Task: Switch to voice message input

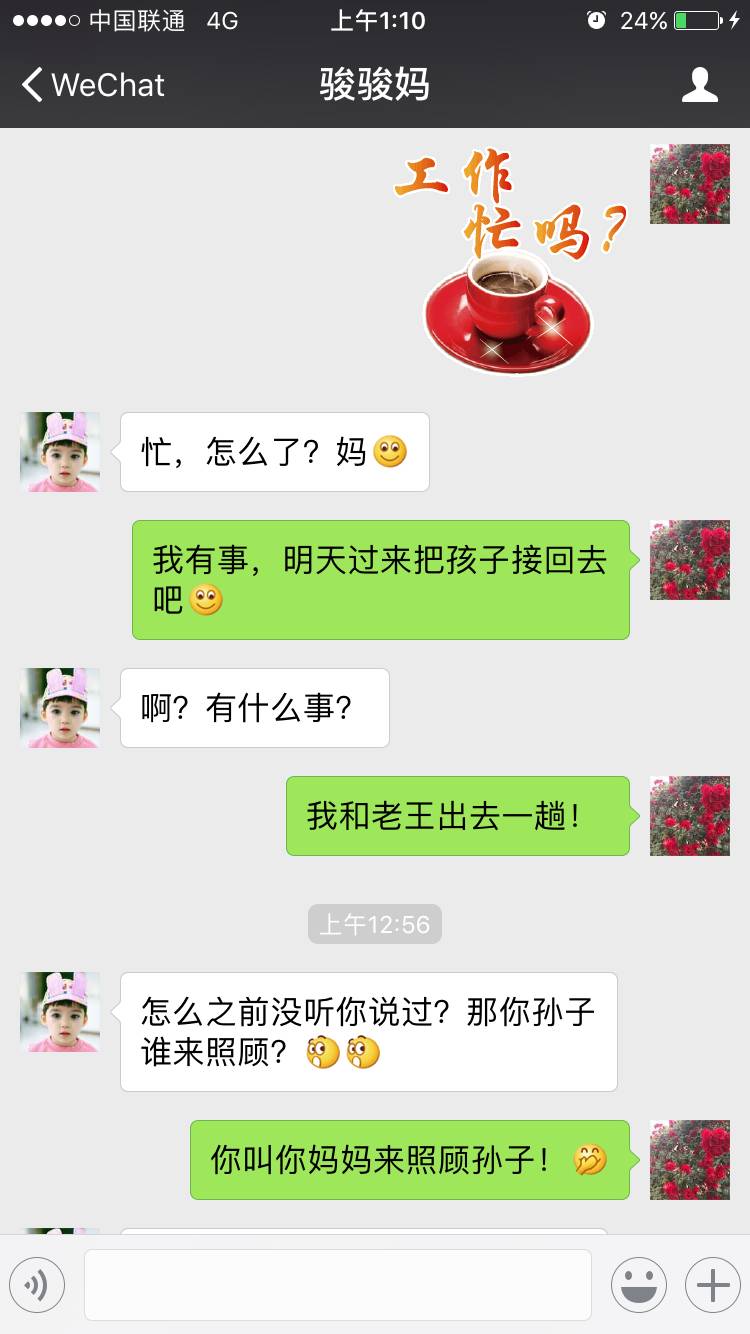Action: coord(37,1285)
